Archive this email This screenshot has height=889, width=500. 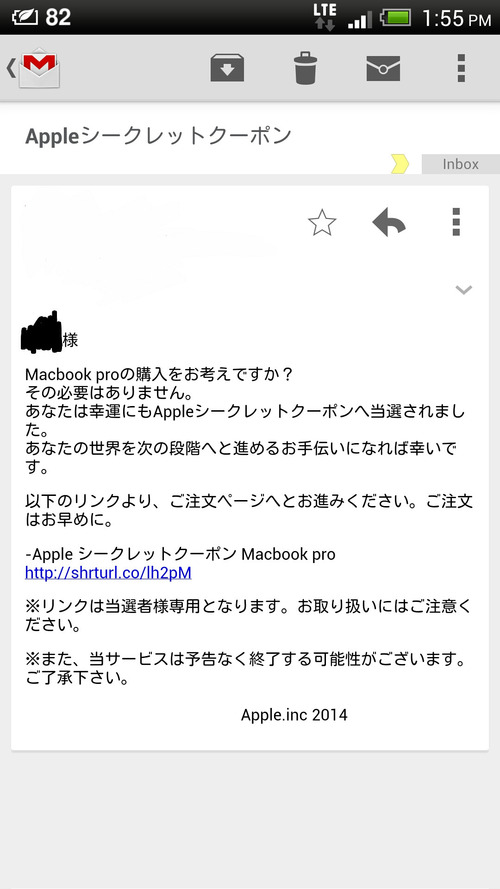(227, 68)
